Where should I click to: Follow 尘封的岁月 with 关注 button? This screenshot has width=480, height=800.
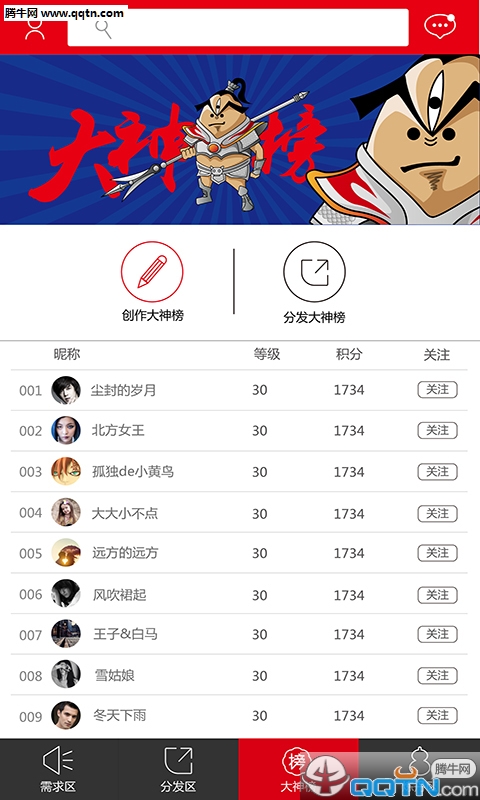coord(437,390)
